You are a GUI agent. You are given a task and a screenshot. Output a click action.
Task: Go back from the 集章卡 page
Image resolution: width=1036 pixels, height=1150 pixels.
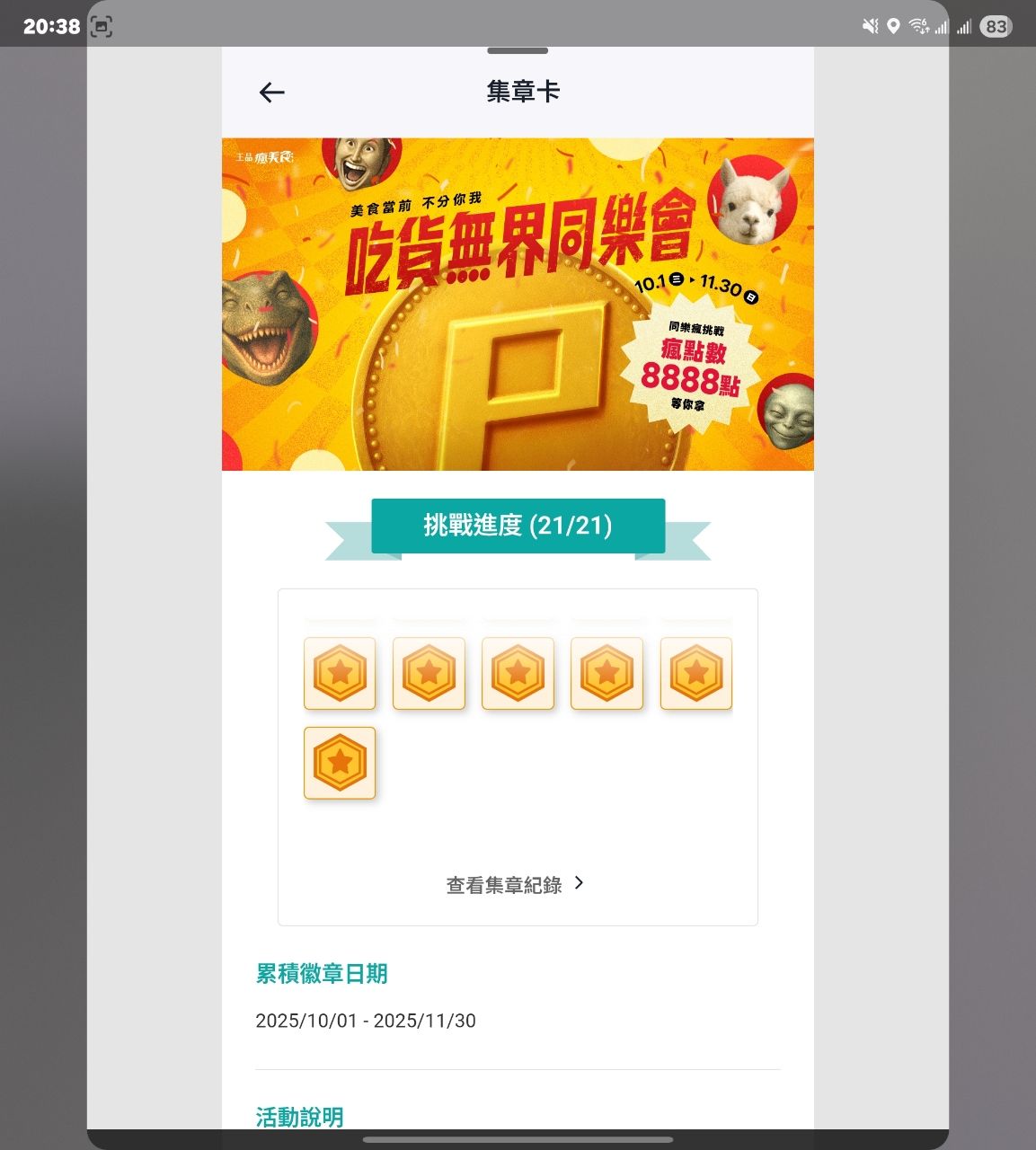click(271, 92)
